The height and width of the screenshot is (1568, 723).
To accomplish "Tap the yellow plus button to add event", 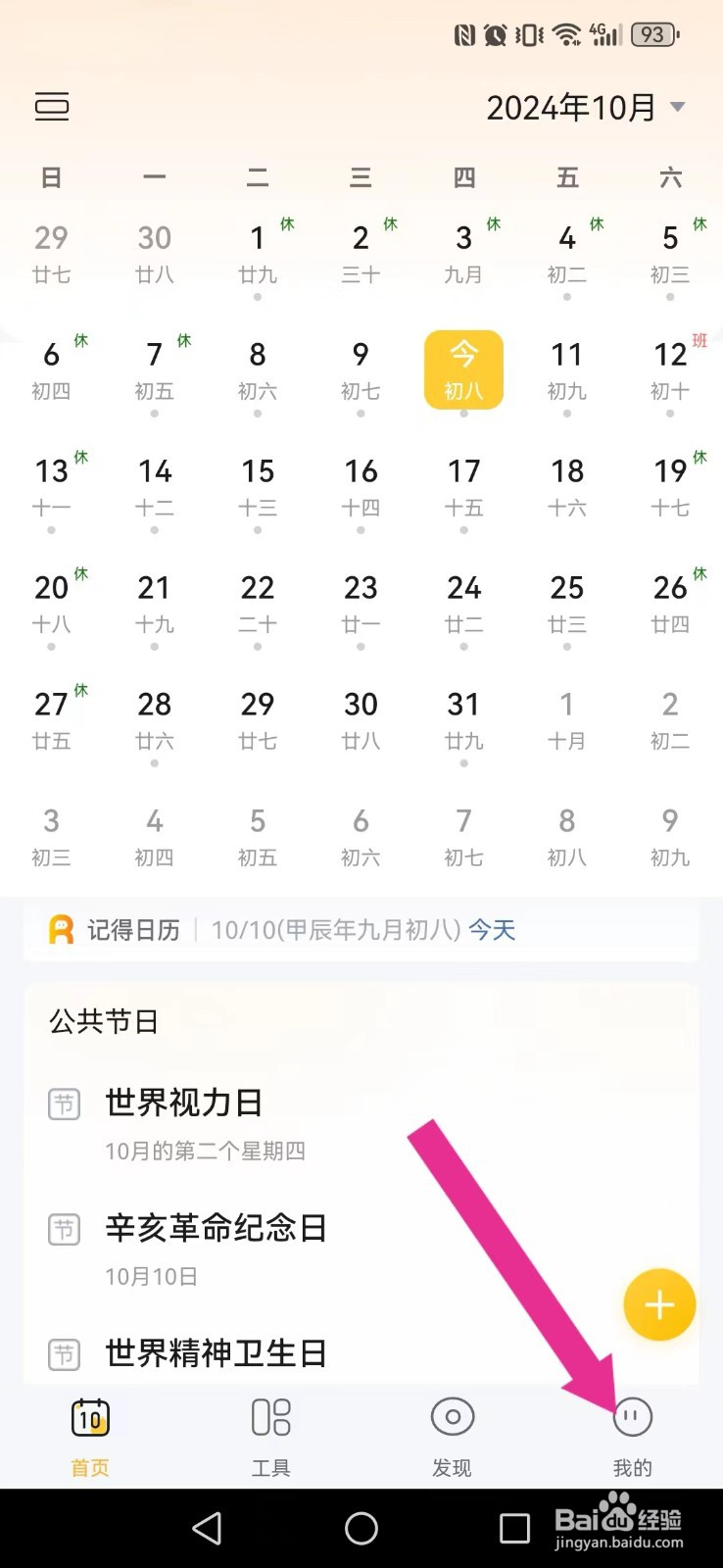I will pyautogui.click(x=658, y=1304).
